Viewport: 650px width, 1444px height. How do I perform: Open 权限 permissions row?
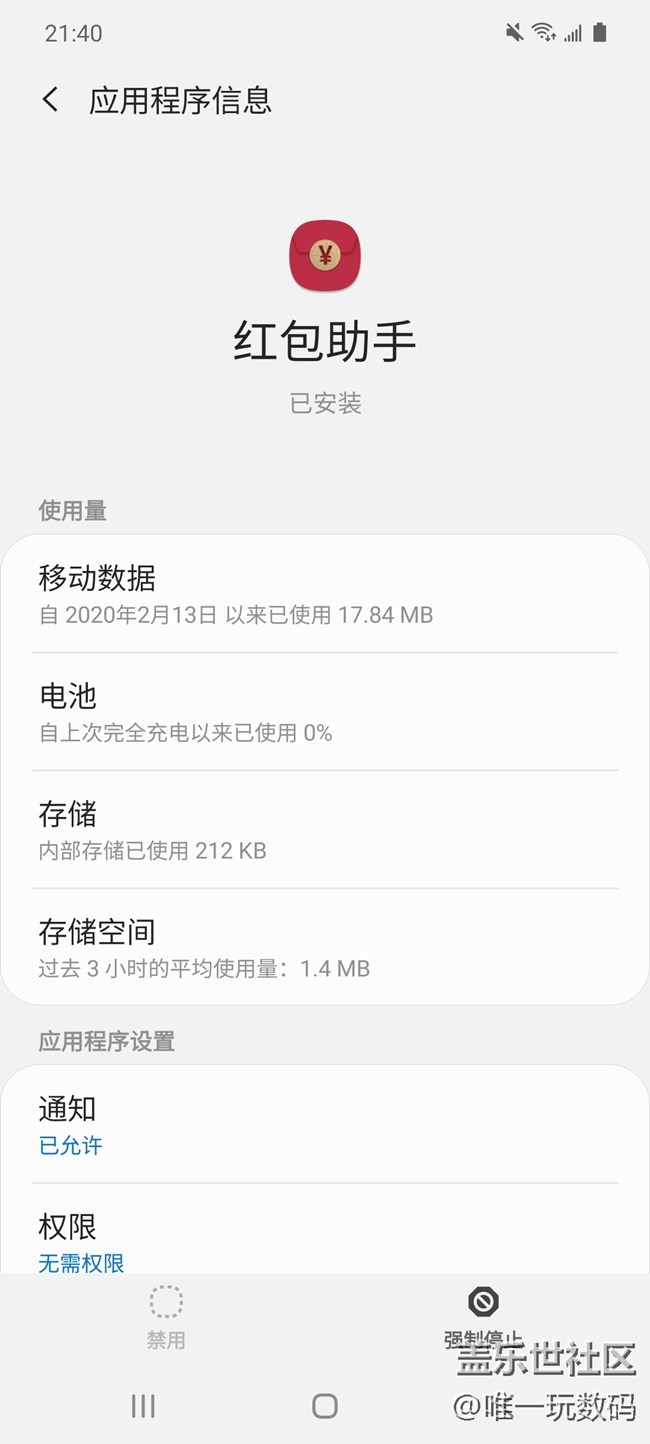[324, 1240]
